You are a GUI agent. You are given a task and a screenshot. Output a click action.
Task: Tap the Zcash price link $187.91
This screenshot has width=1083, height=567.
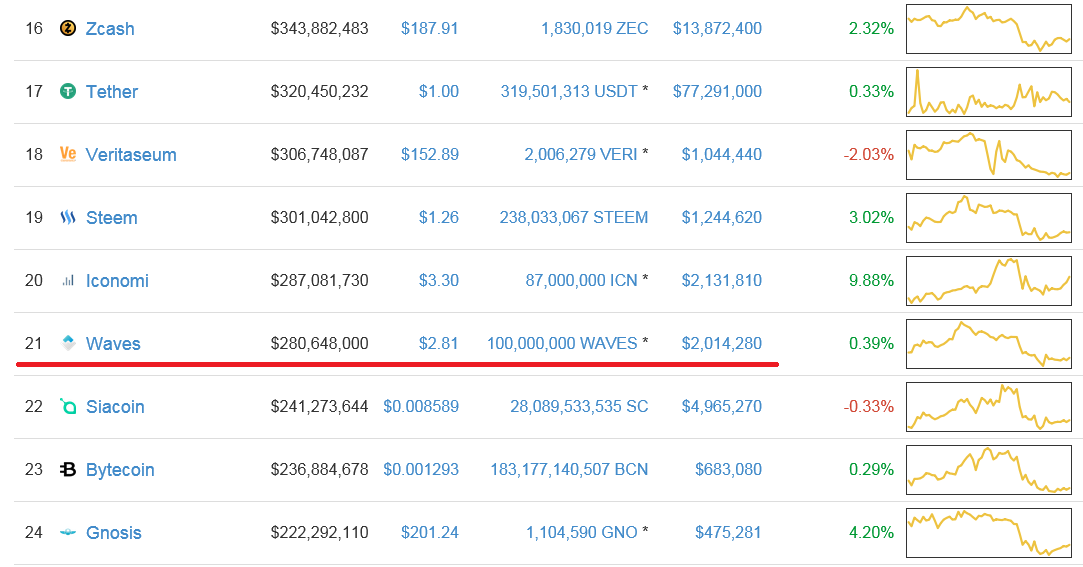[x=429, y=29]
